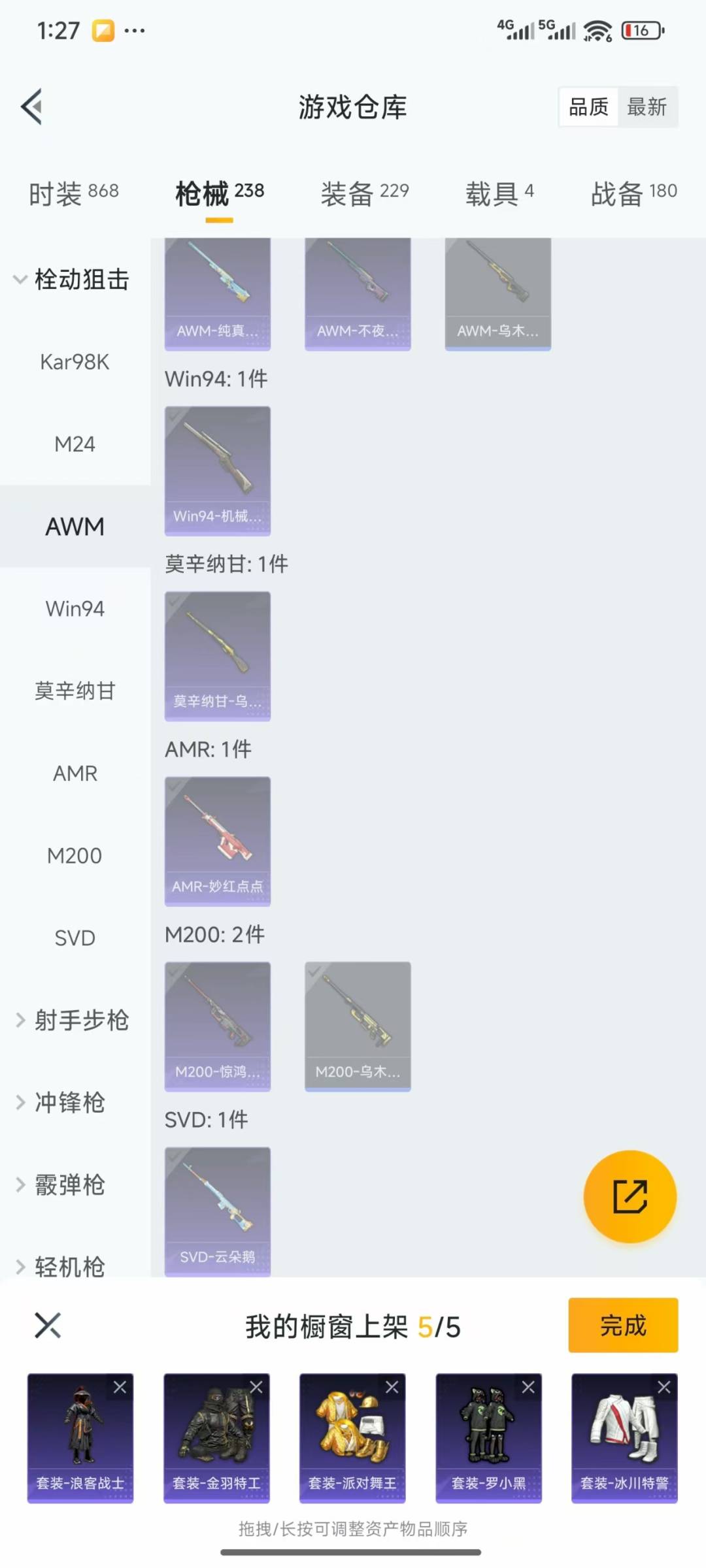Image resolution: width=706 pixels, height=1568 pixels.
Task: Remove 套装-冰川特警 from the showcase
Action: 664,1387
